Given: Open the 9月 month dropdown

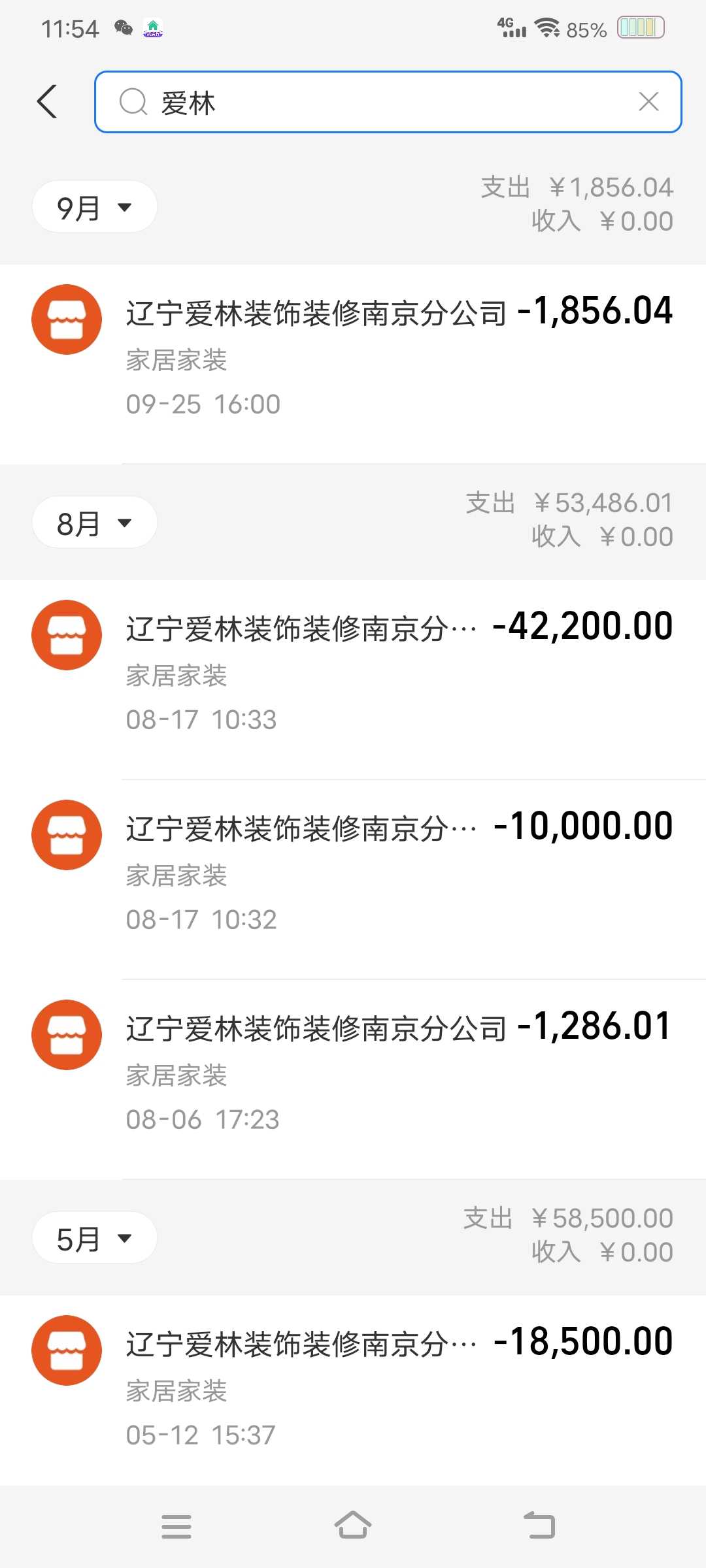Looking at the screenshot, I should tap(95, 208).
